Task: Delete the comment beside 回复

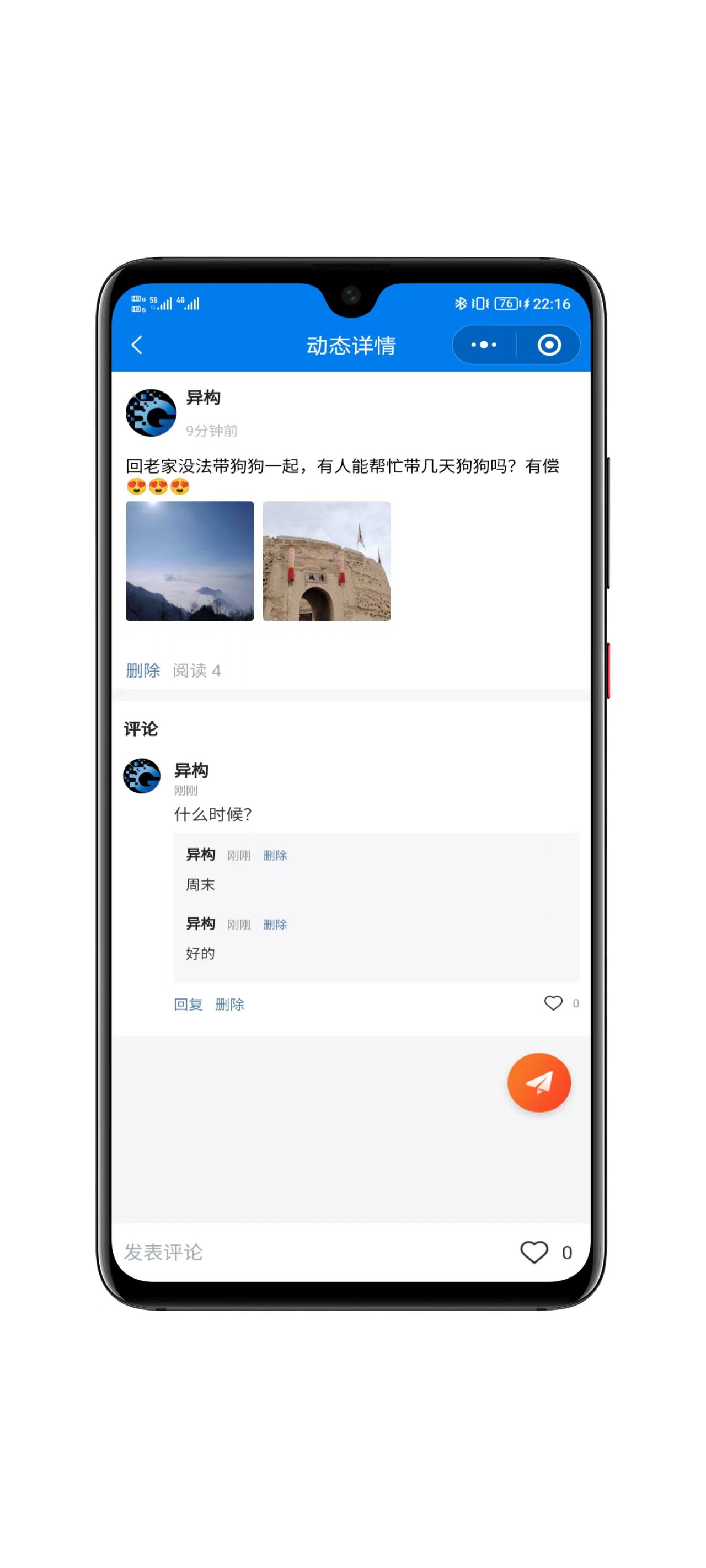Action: point(229,1004)
